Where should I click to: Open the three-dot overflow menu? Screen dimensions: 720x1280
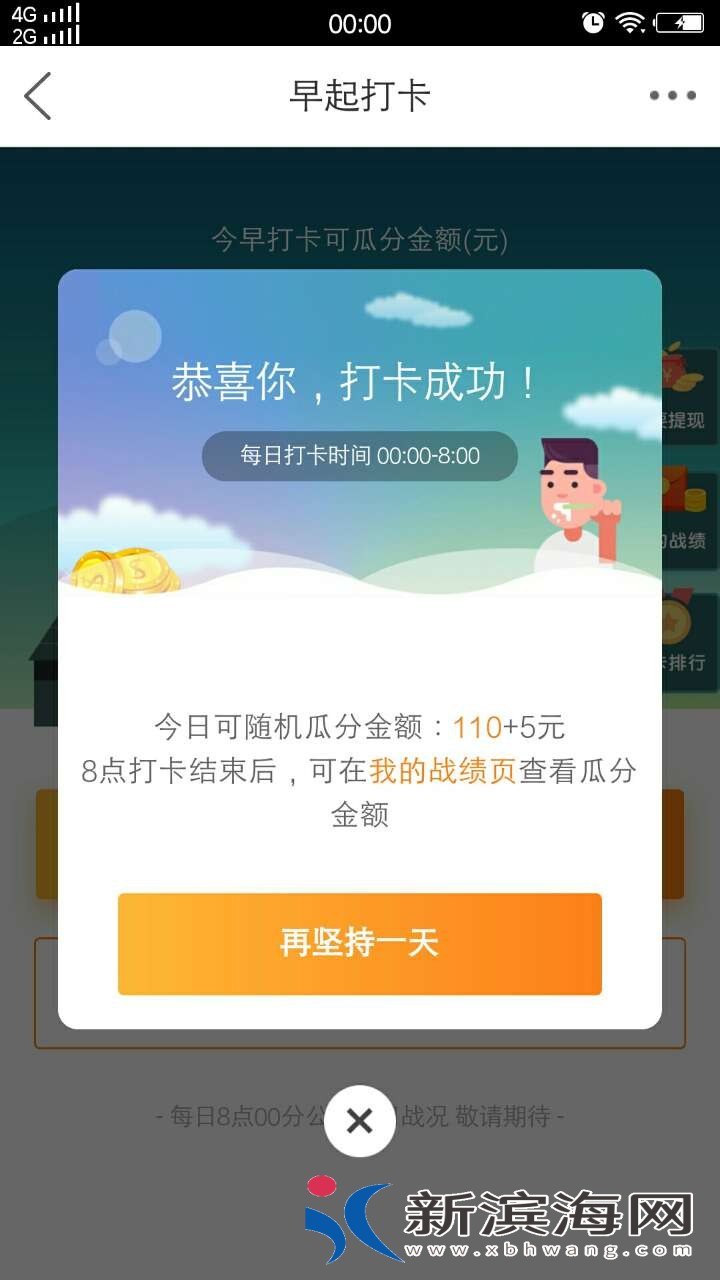(672, 96)
